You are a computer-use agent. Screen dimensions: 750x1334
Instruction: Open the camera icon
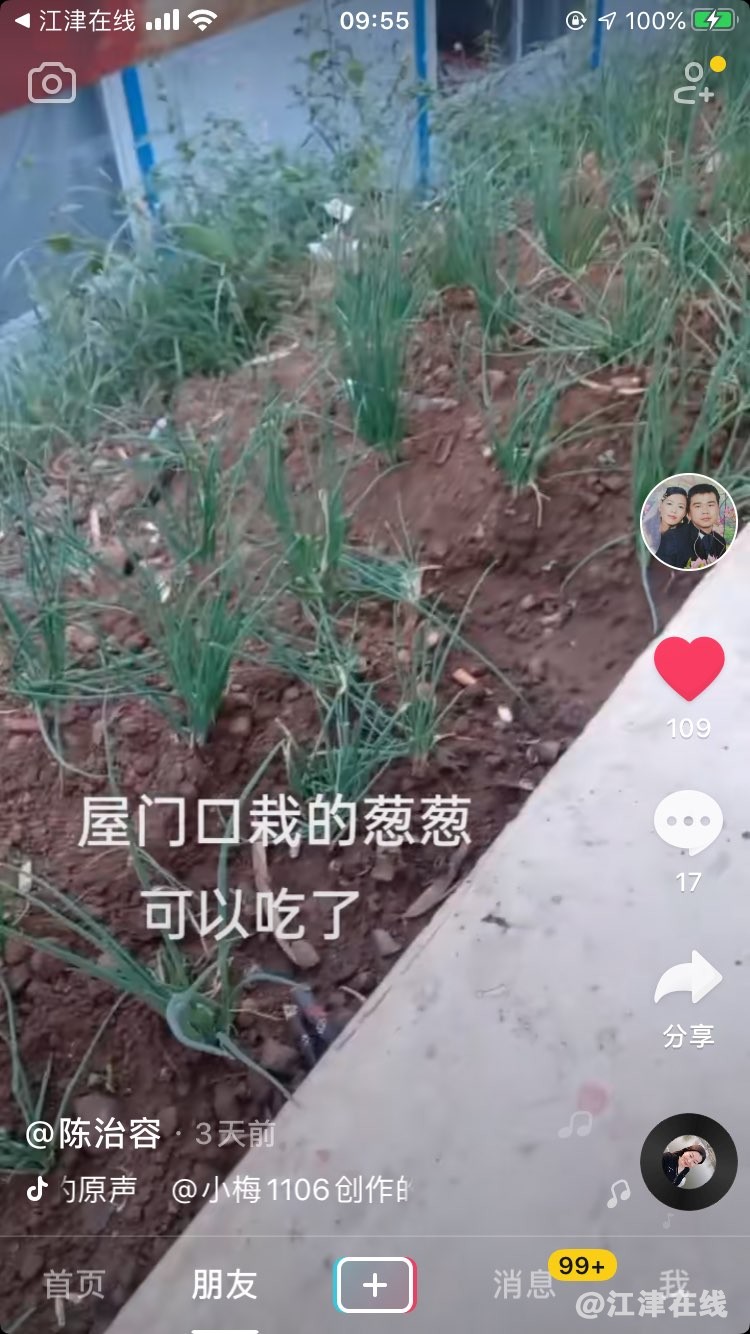52,83
